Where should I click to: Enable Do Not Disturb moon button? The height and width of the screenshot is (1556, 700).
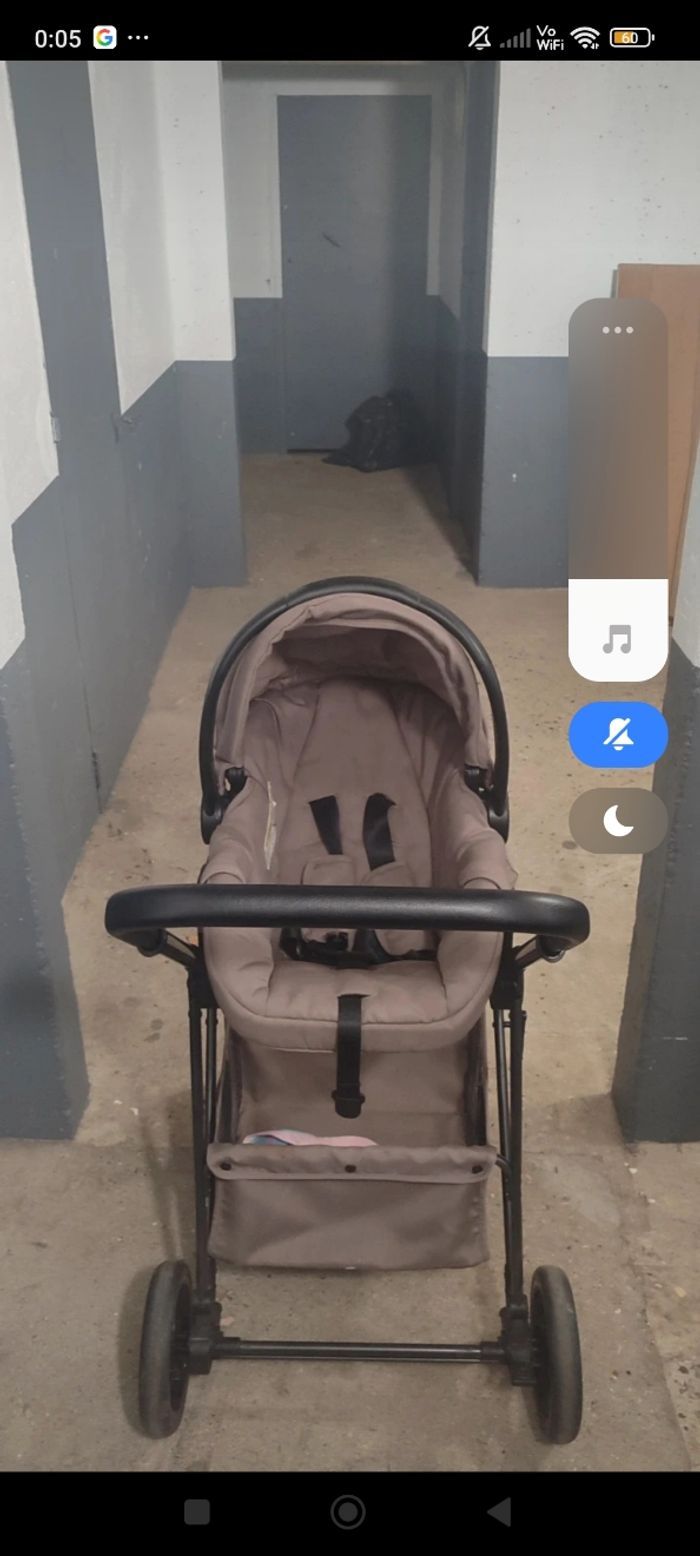point(618,821)
